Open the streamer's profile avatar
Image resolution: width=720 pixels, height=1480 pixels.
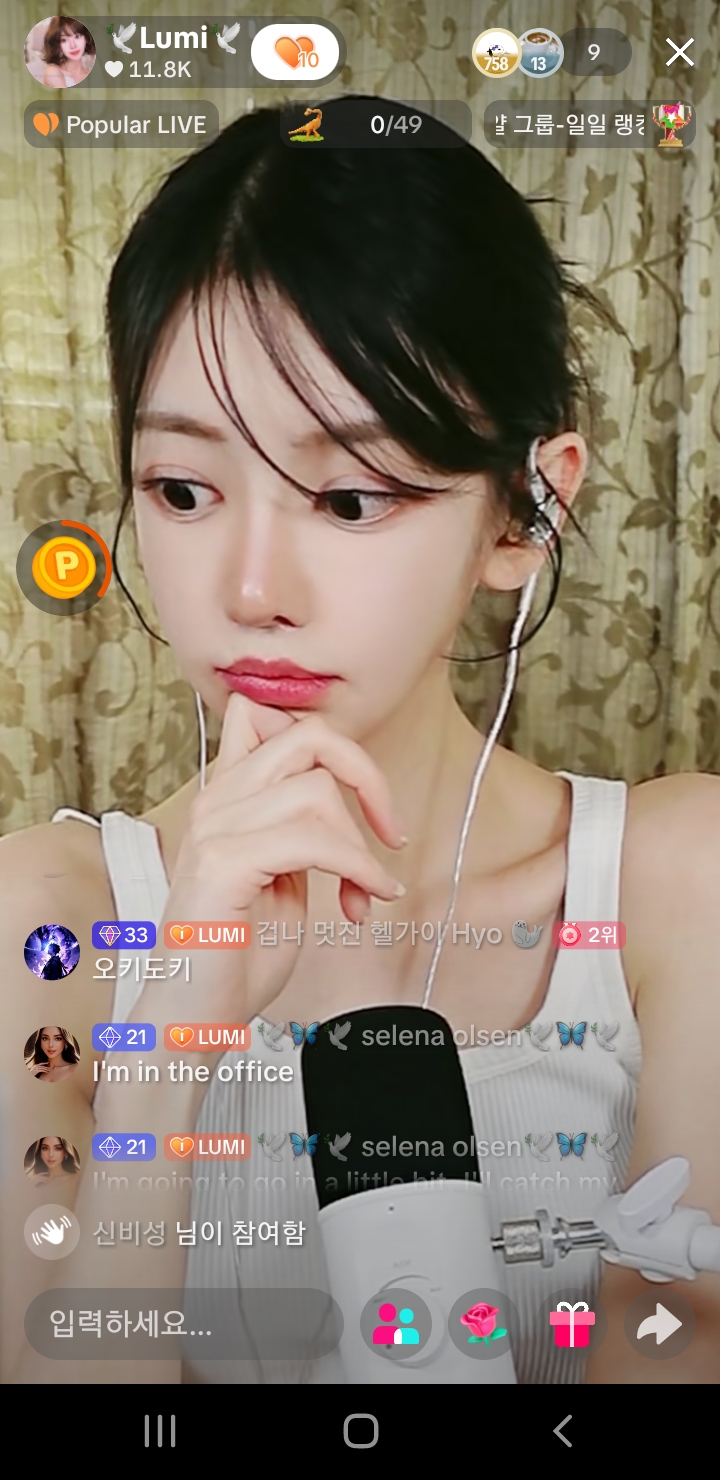tap(60, 52)
